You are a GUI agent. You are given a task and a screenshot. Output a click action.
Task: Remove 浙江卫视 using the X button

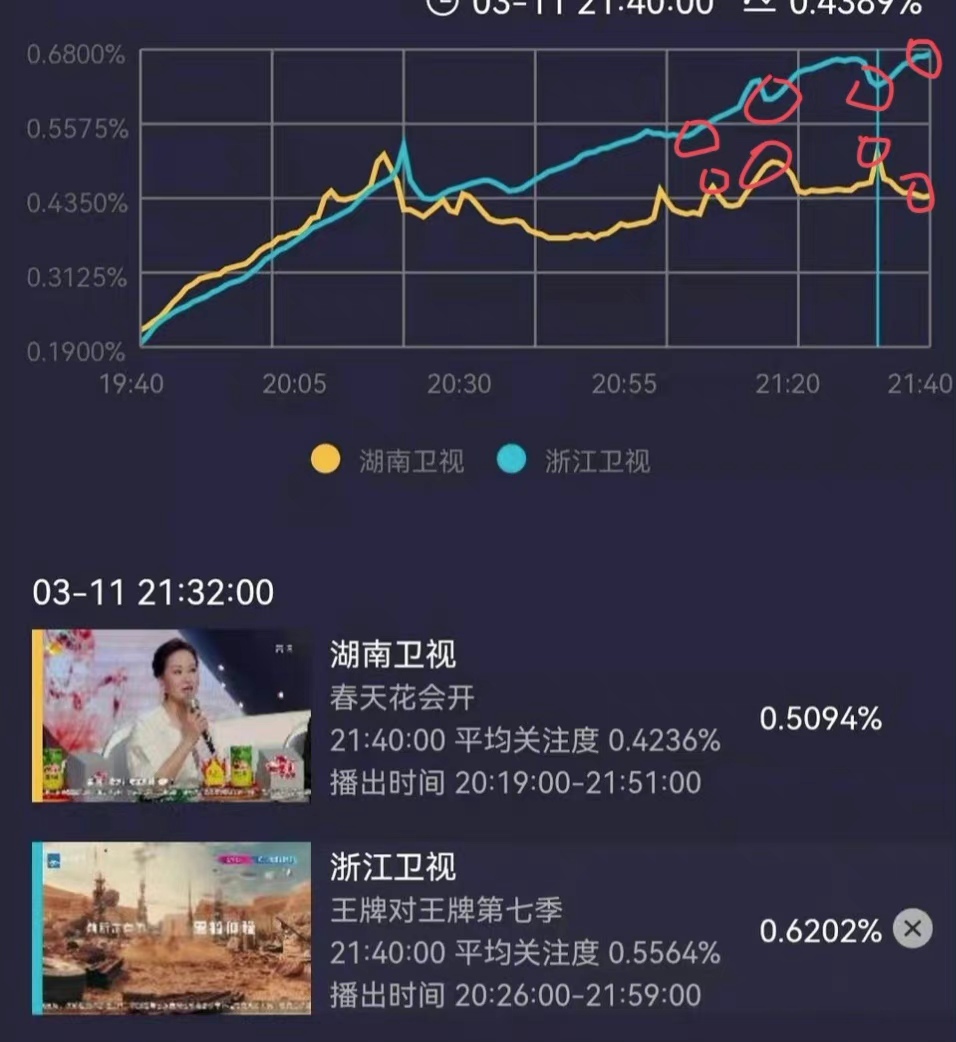click(x=911, y=928)
